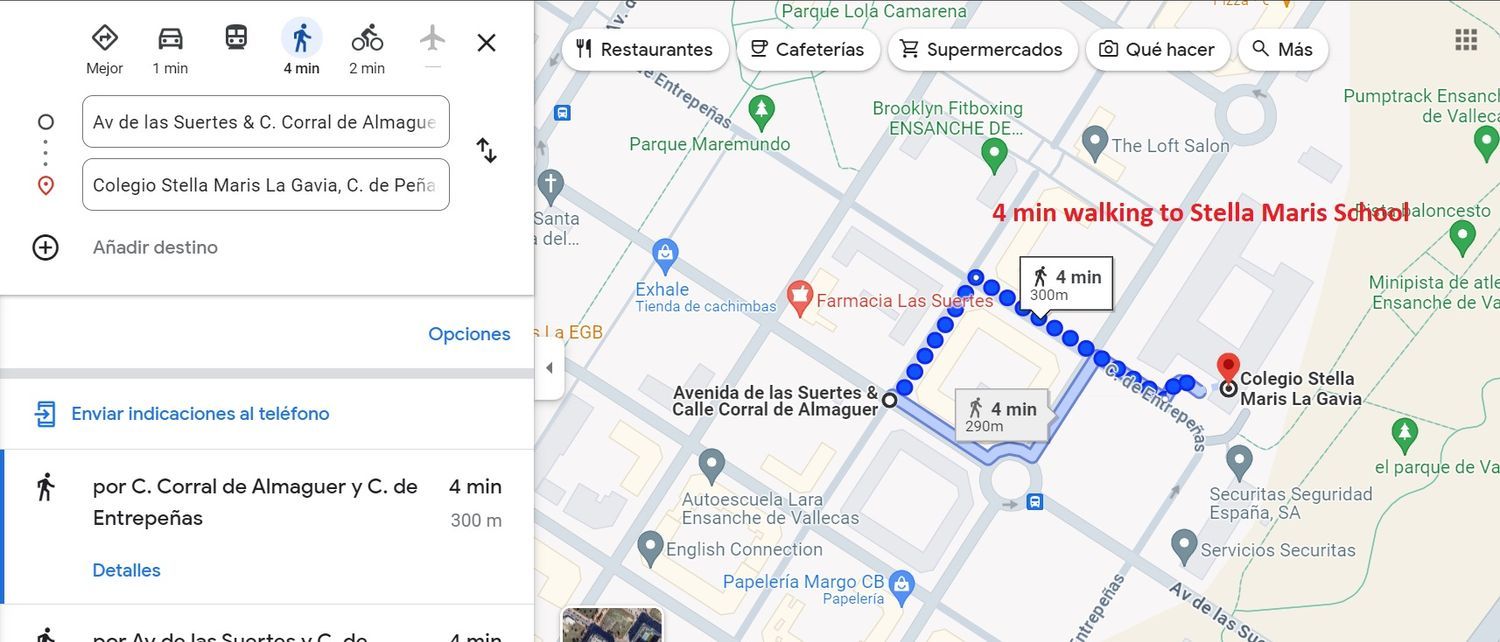Open the Google apps grid

(1466, 40)
